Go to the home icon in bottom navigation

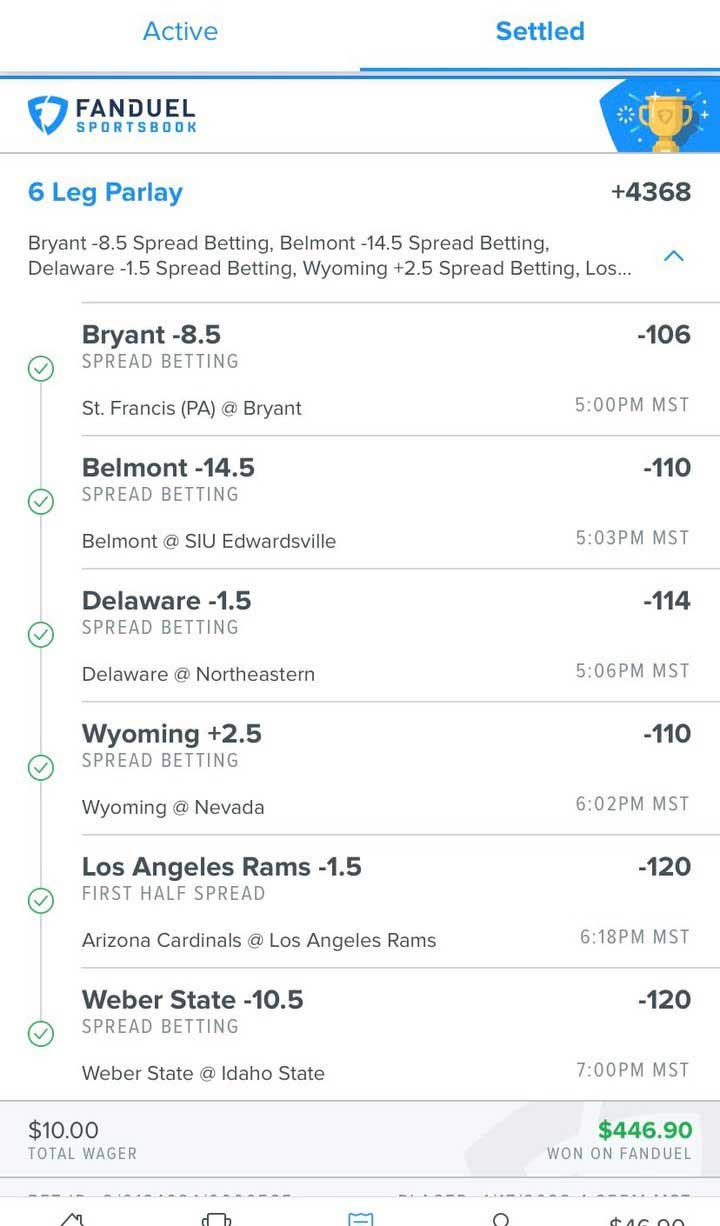point(73,1219)
